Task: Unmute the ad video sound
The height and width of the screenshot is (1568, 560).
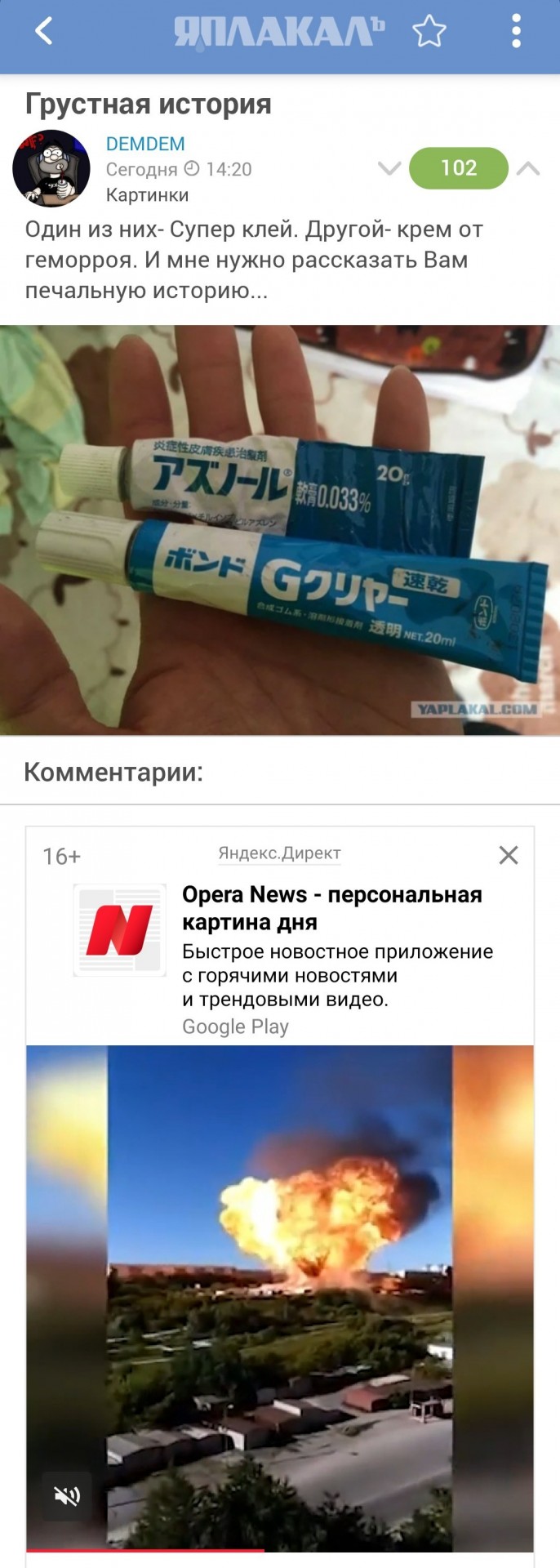Action: [67, 1495]
